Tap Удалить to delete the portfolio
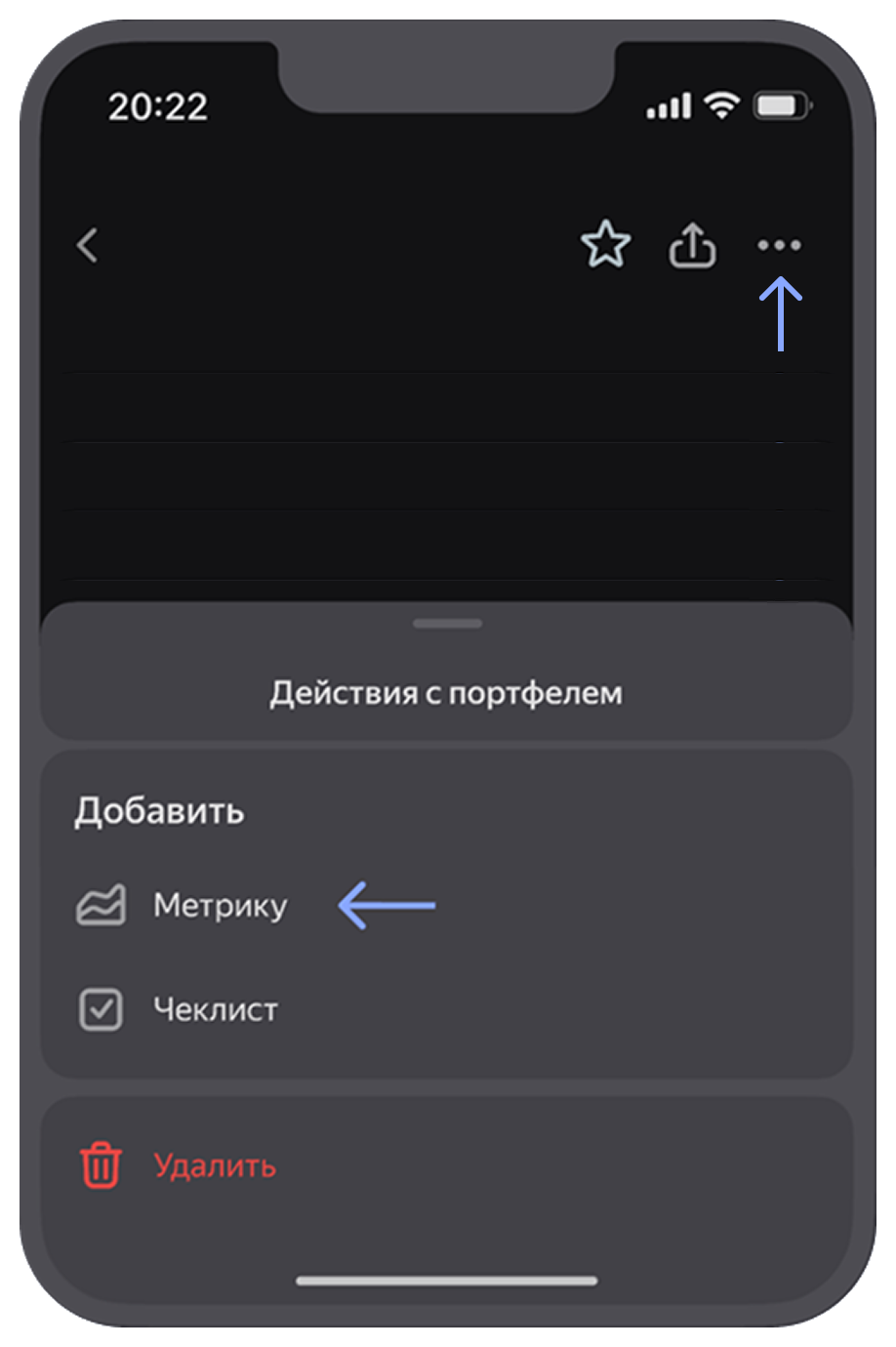This screenshot has height=1347, width=896. [x=178, y=1165]
